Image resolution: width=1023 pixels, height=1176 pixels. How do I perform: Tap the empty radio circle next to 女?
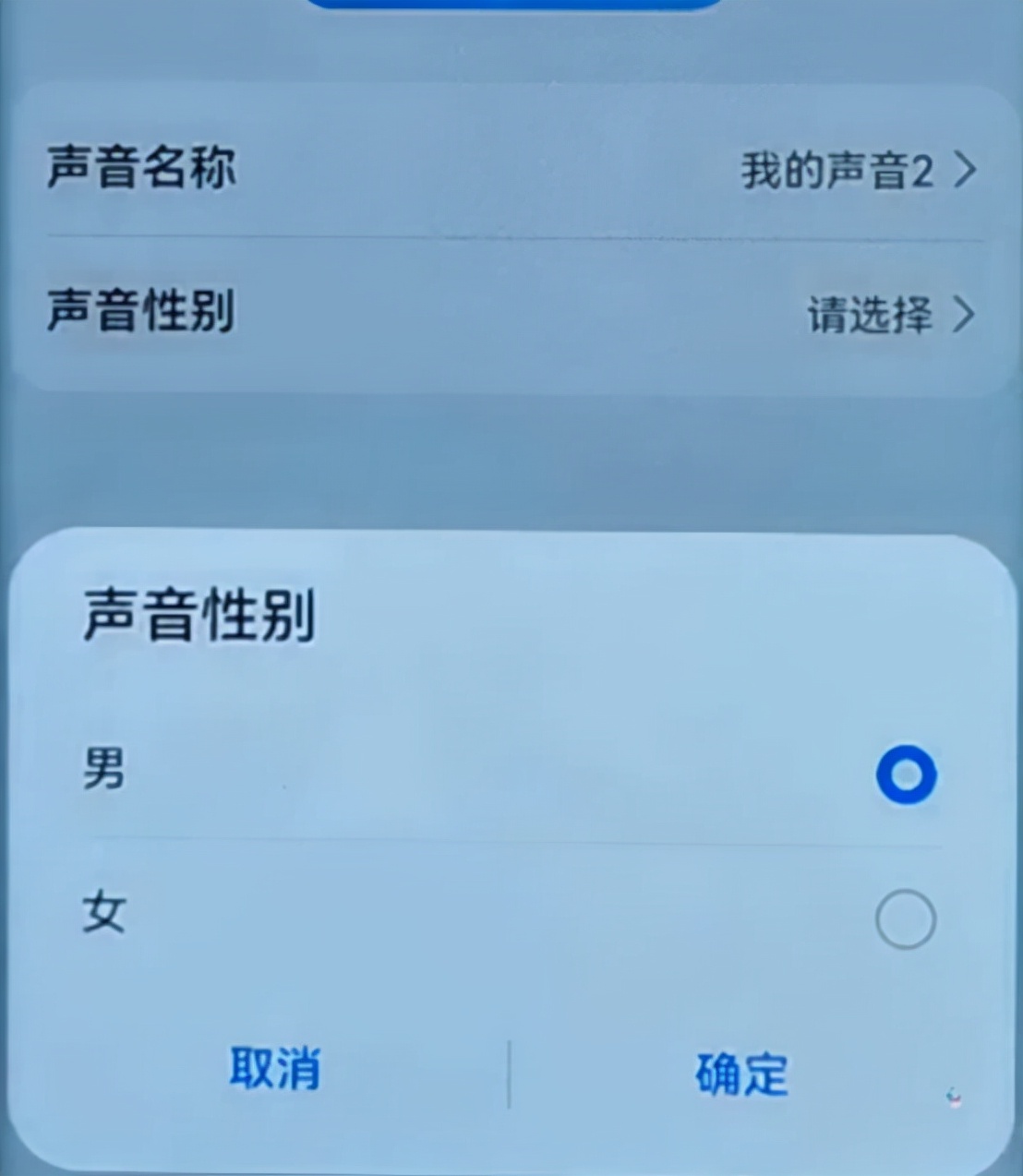(x=905, y=917)
